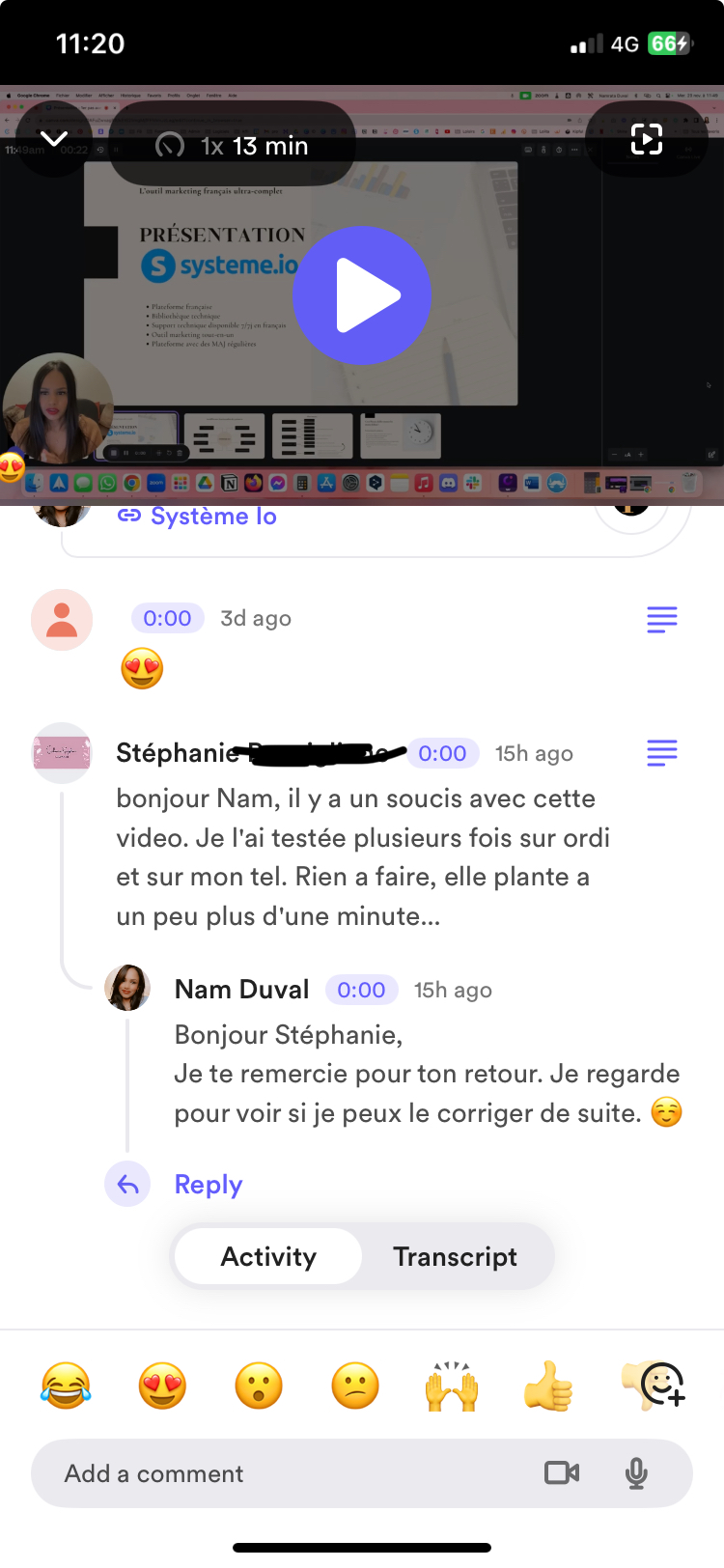The image size is (724, 1568).
Task: React with the laughing tears emoji
Action: 66,1386
